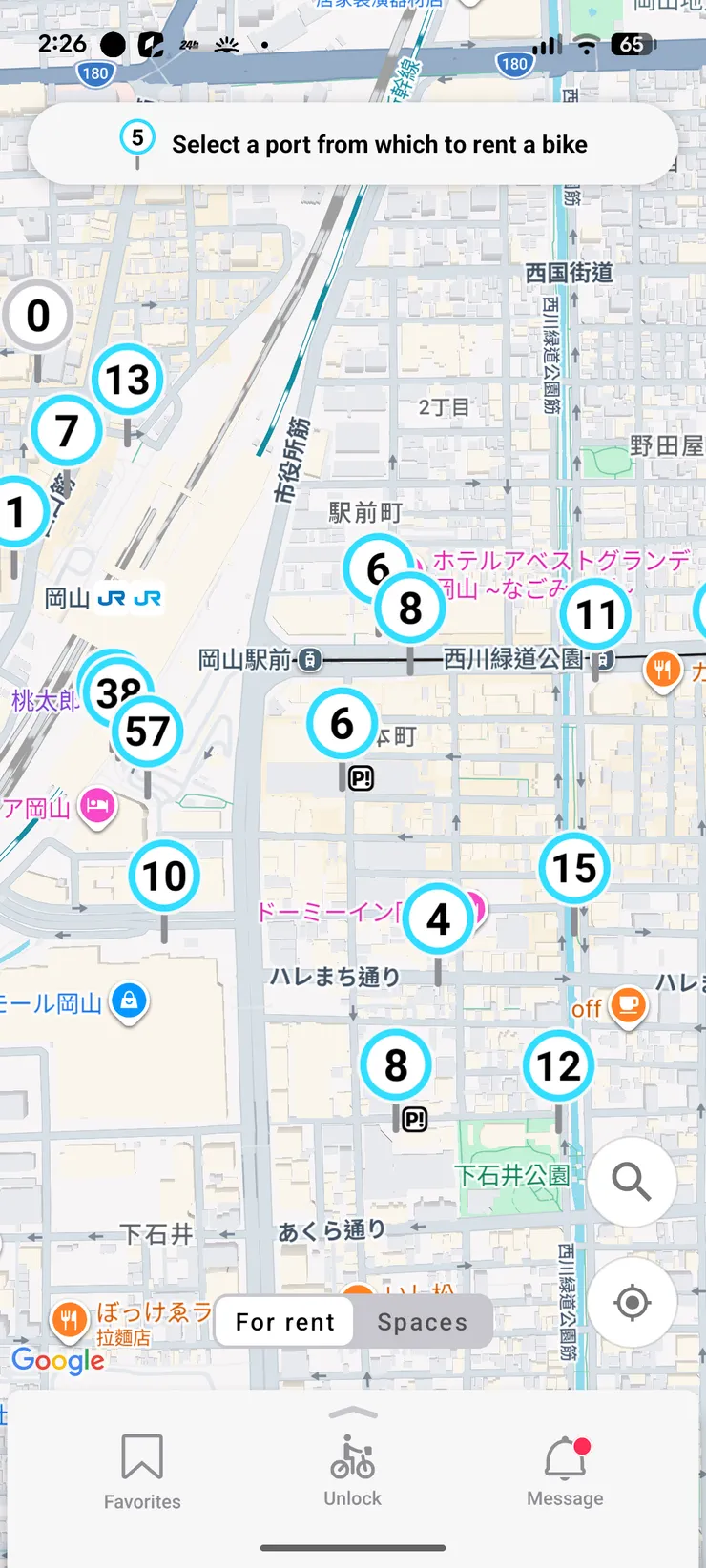Select the port with 7 bikes
Image resolution: width=706 pixels, height=1568 pixels.
click(x=67, y=431)
